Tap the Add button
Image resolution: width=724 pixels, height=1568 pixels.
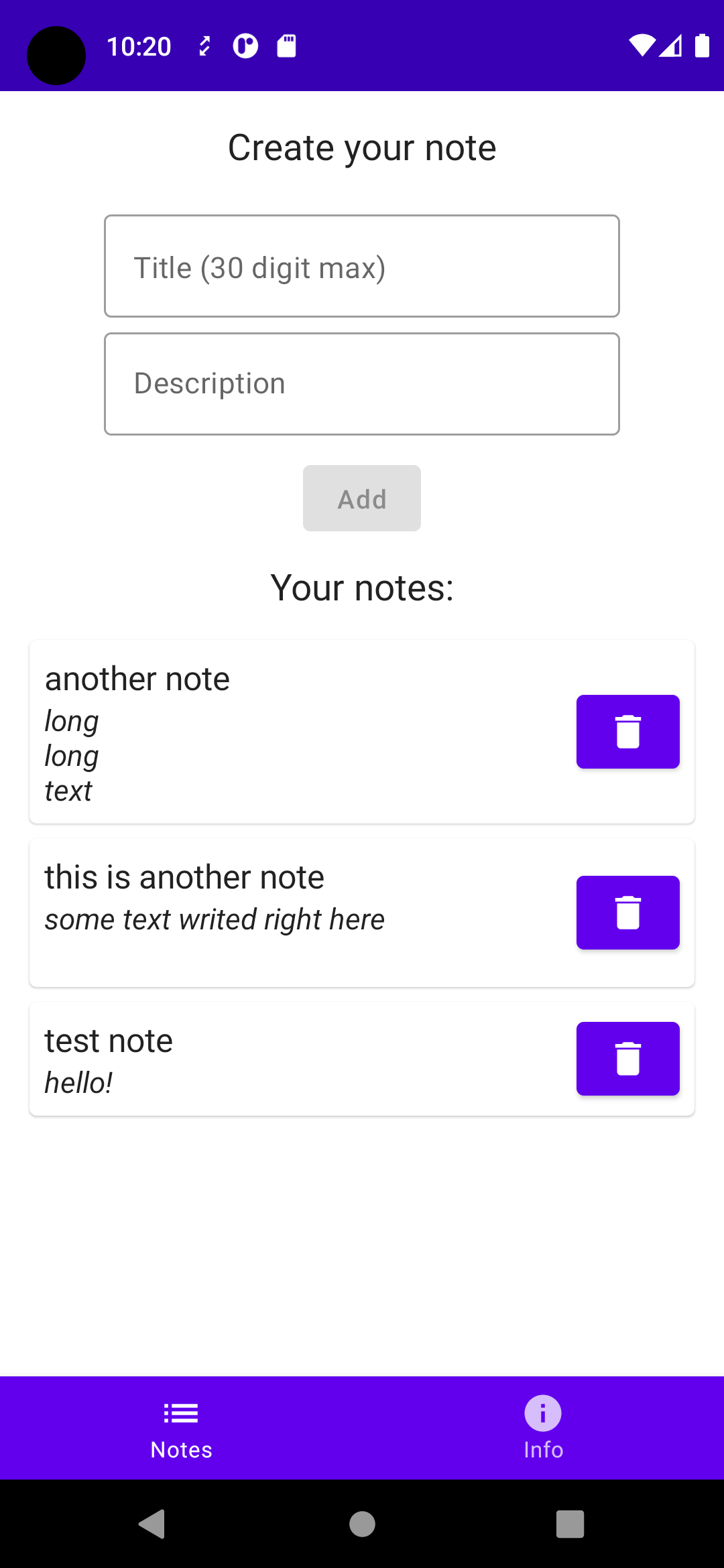(362, 499)
